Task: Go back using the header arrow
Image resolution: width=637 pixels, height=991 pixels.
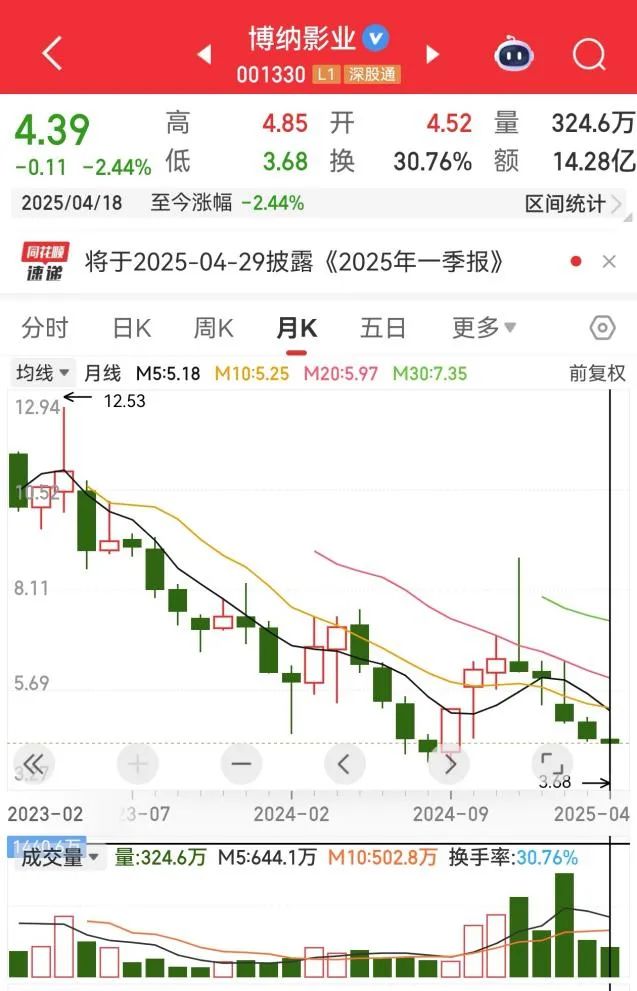Action: pyautogui.click(x=52, y=53)
